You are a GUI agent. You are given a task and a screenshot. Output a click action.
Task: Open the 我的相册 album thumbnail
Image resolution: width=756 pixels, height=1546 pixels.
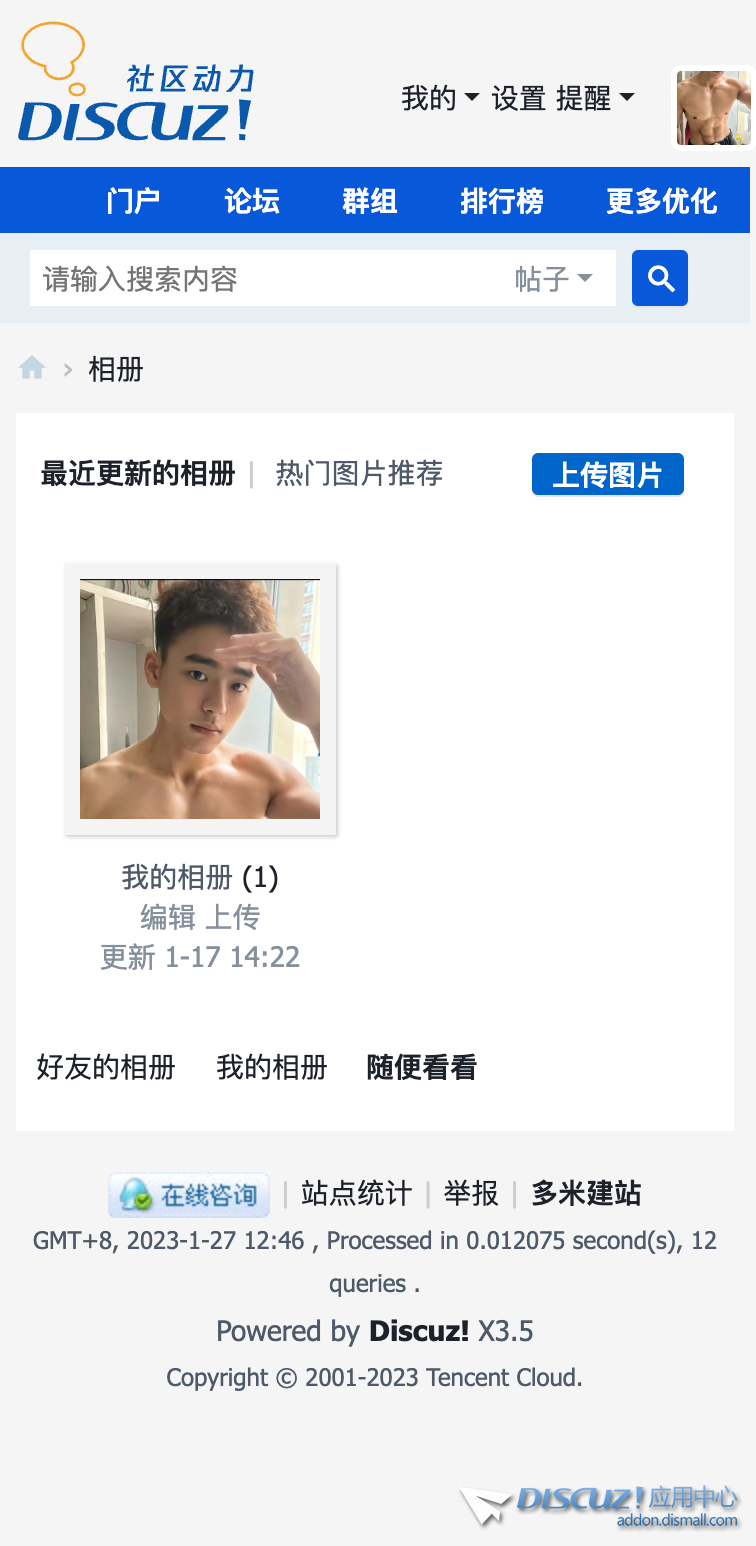click(200, 699)
